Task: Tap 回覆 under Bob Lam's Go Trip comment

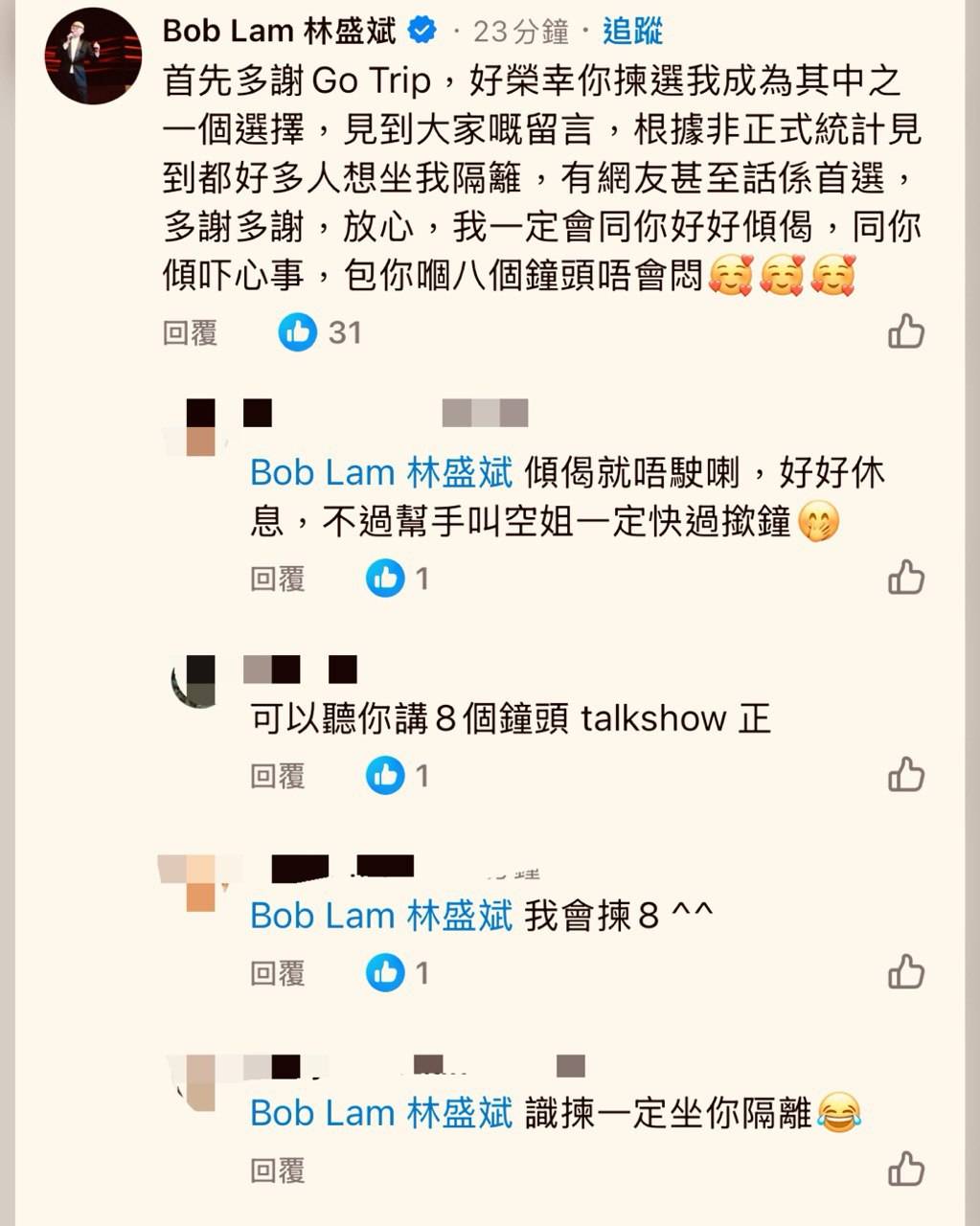Action: (190, 332)
